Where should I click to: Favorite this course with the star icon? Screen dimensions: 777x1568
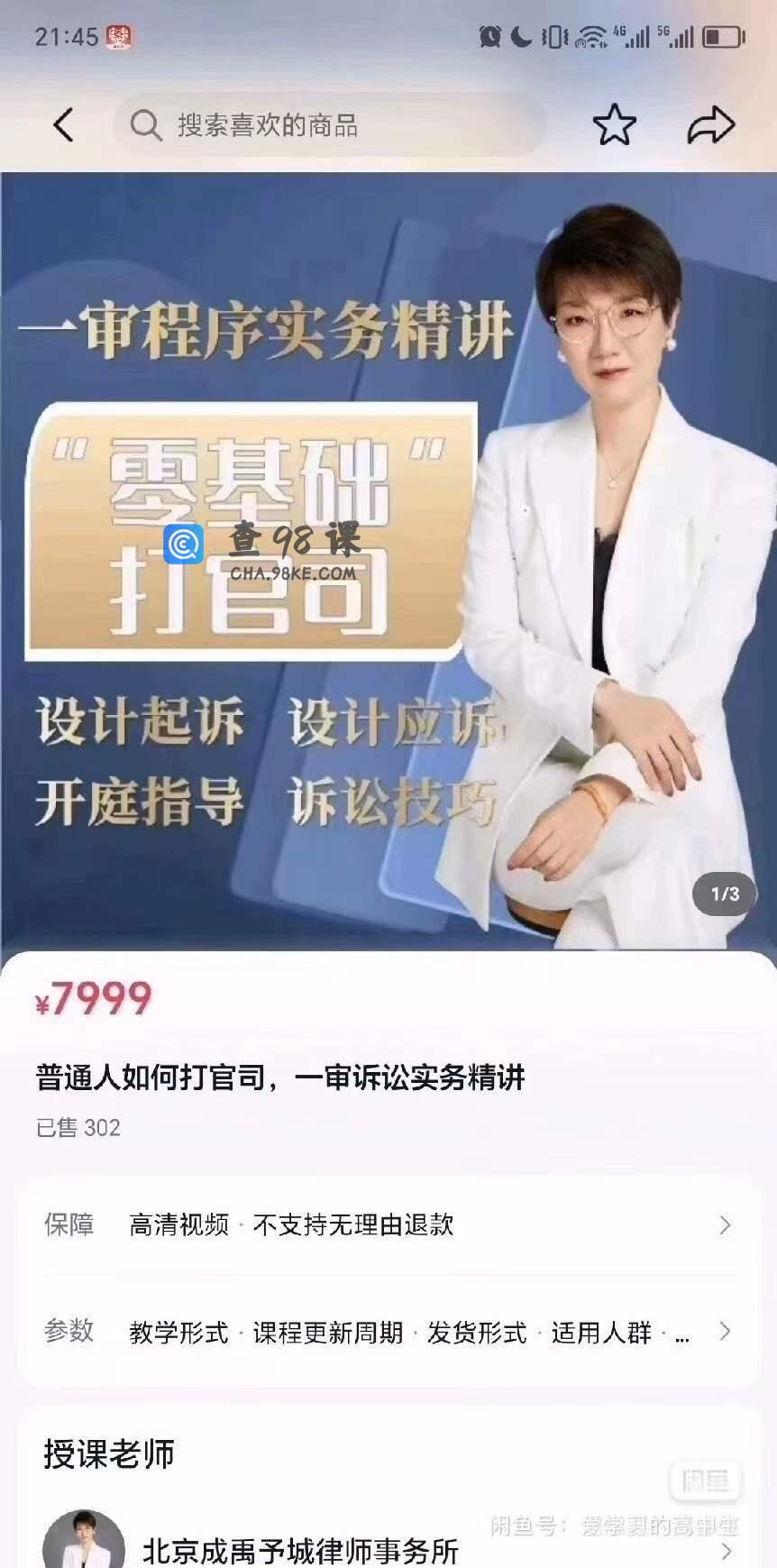point(614,125)
